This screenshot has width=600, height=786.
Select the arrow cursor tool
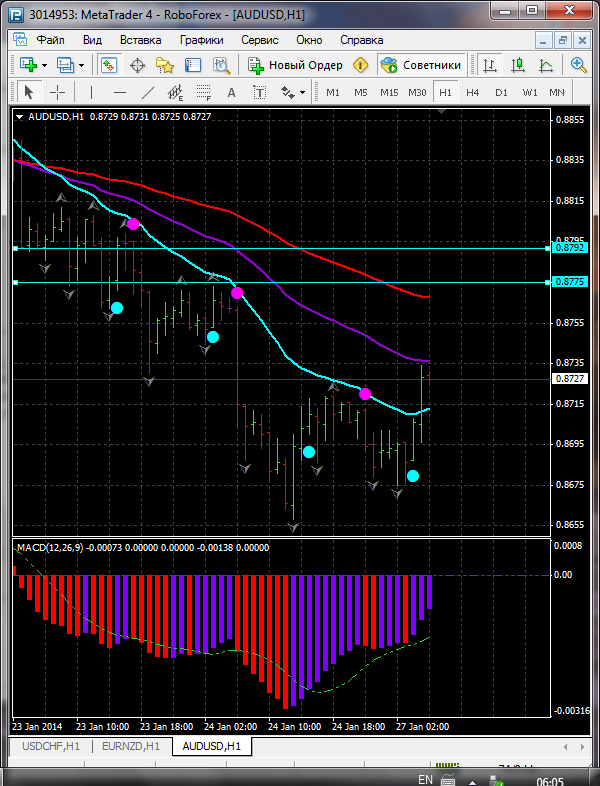28,92
